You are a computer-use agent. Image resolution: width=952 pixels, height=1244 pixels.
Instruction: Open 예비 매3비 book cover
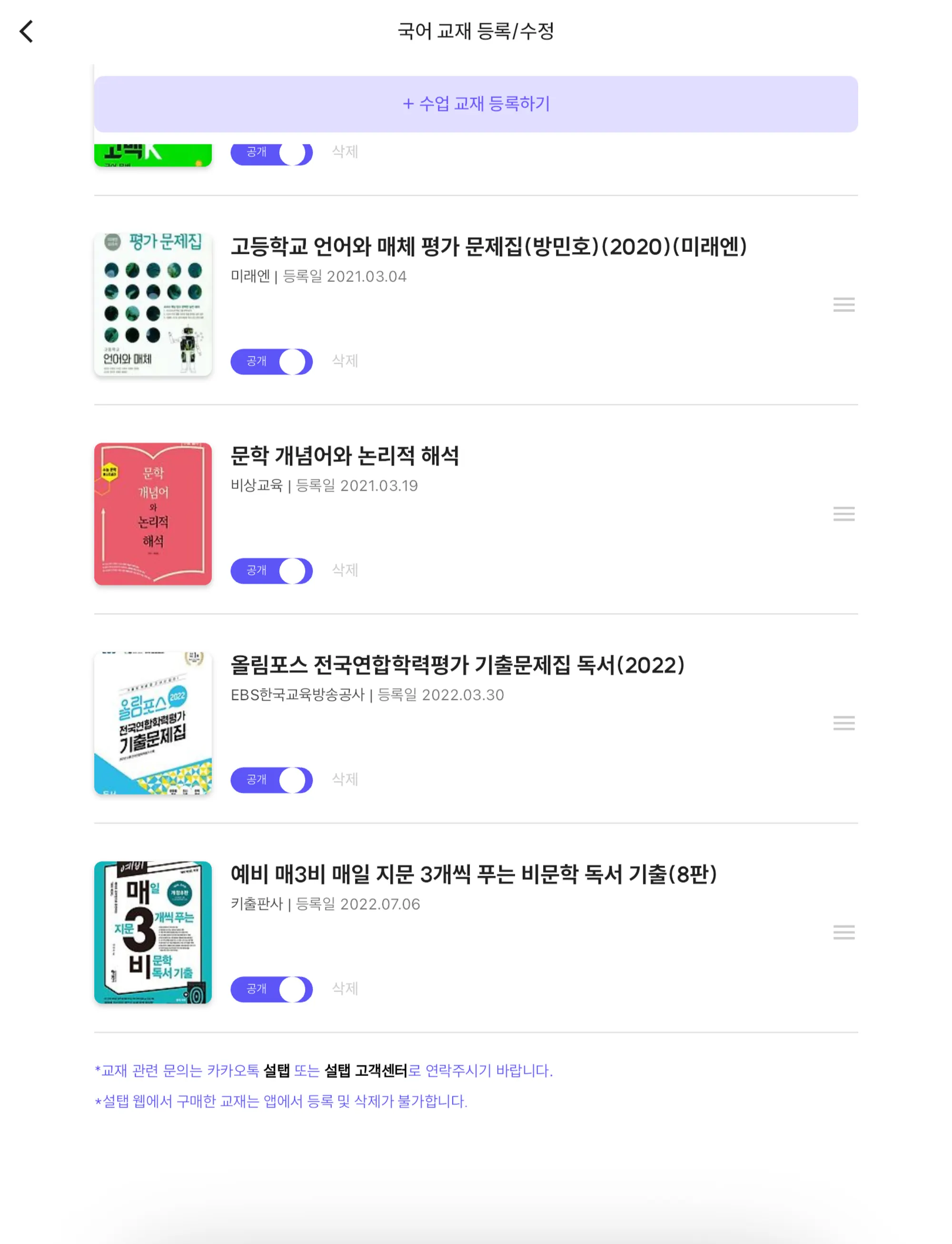pyautogui.click(x=153, y=932)
